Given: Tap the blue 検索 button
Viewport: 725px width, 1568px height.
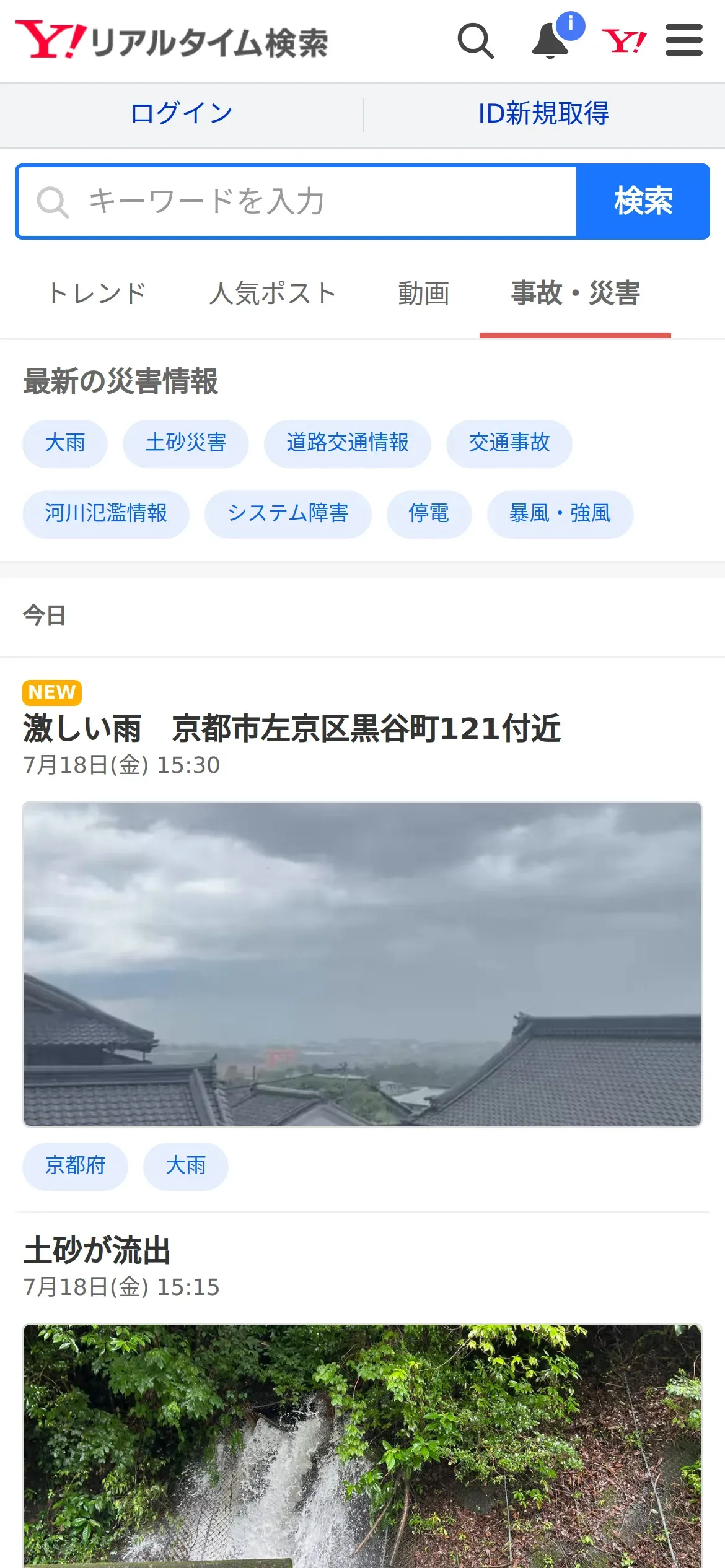Looking at the screenshot, I should click(x=643, y=202).
